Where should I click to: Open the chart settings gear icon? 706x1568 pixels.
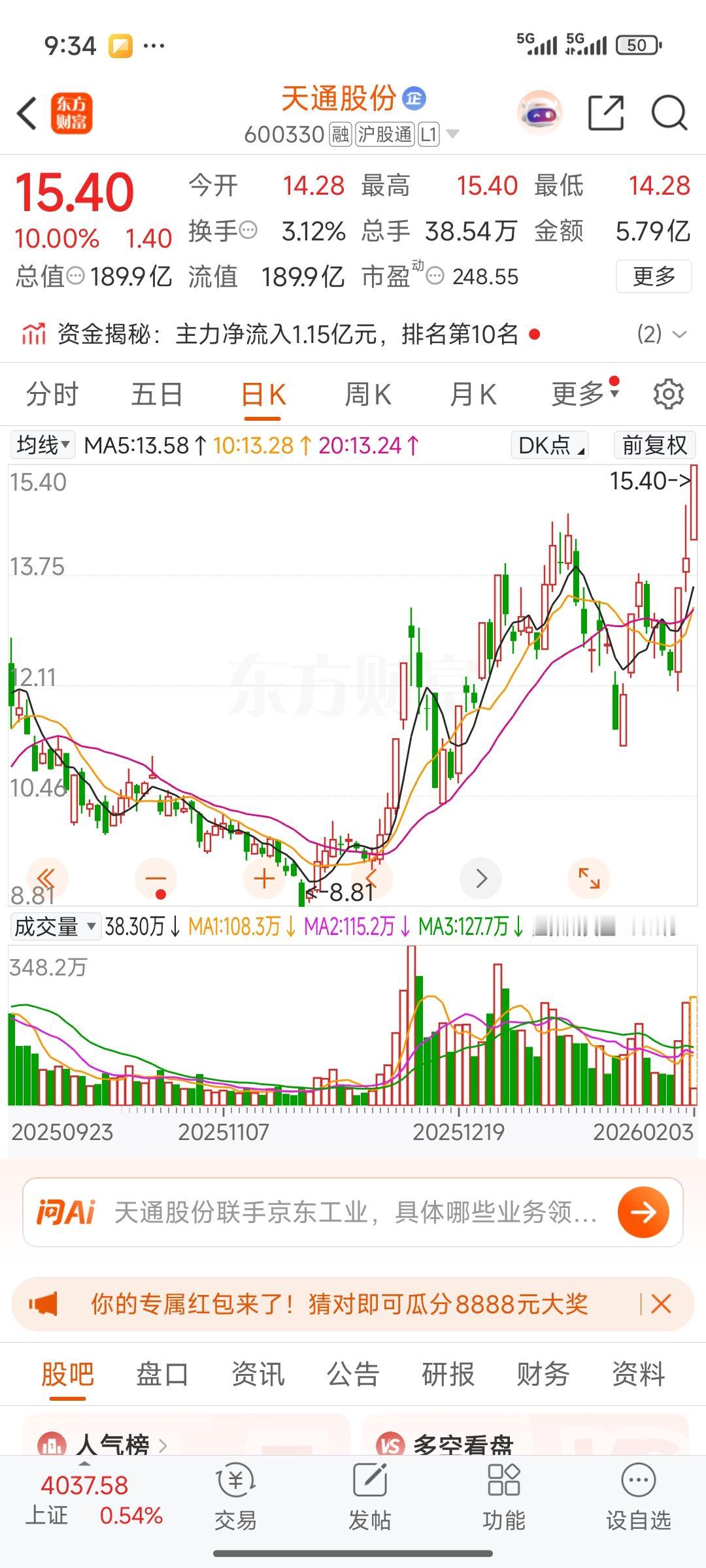(x=668, y=394)
